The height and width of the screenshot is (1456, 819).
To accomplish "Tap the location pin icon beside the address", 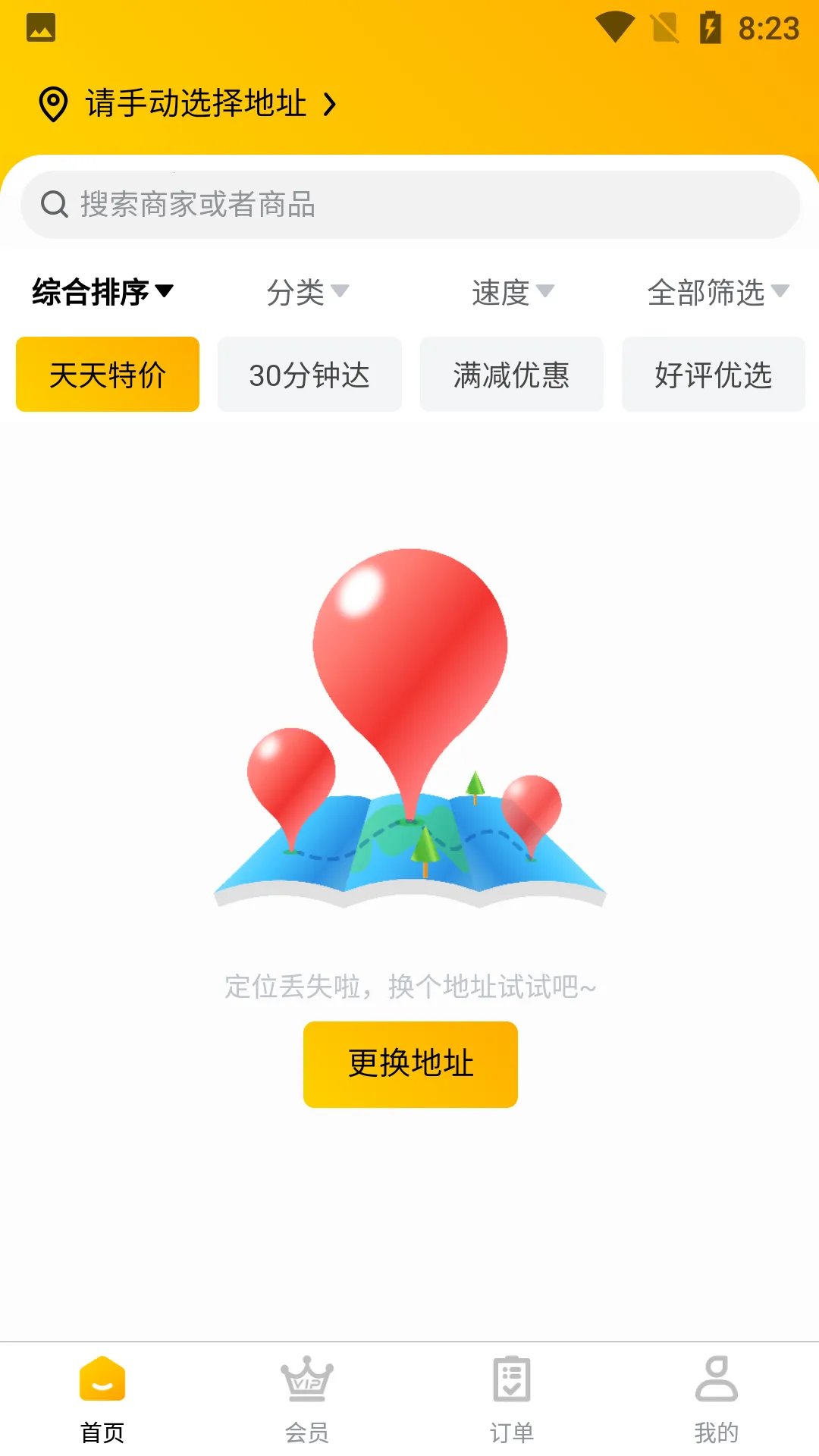I will 52,103.
